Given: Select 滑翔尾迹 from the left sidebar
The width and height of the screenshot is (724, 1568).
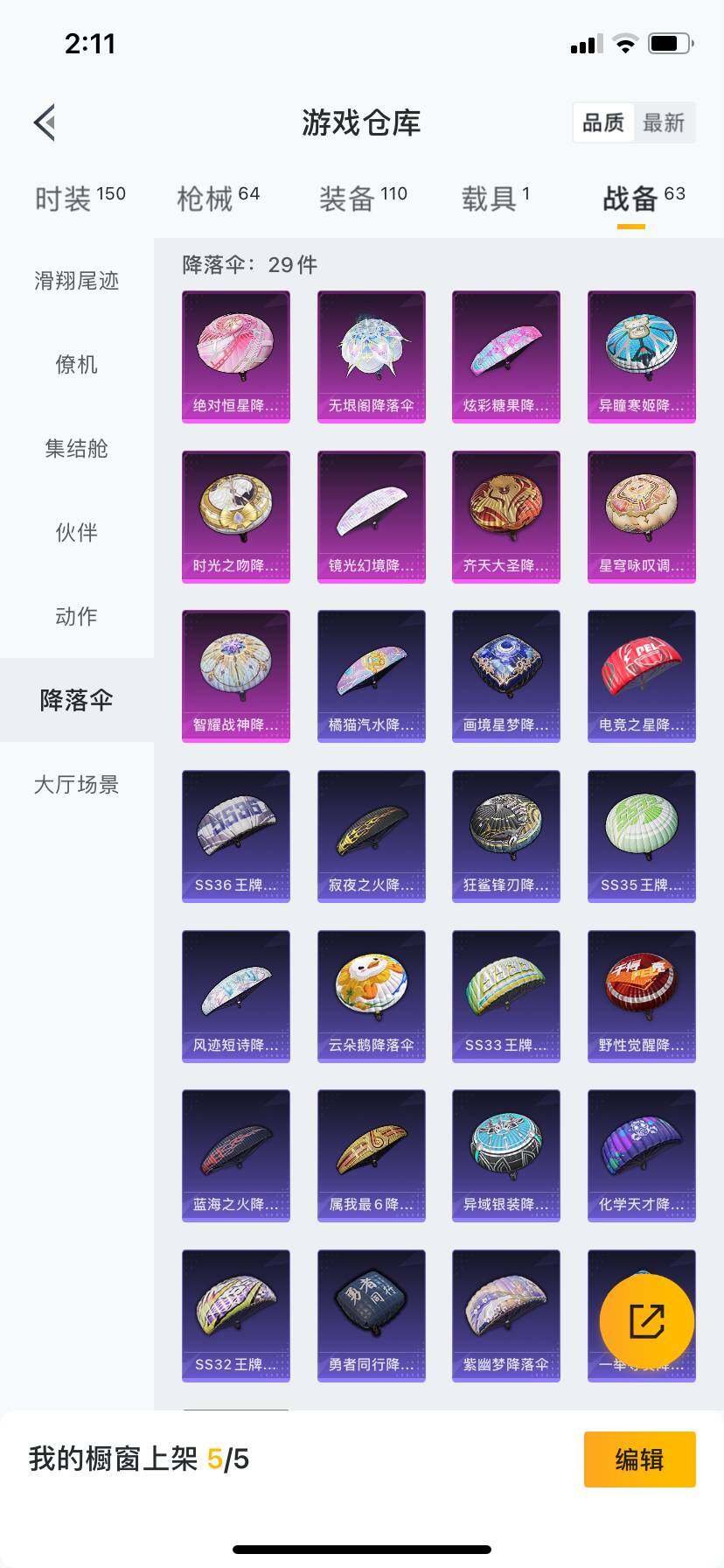Looking at the screenshot, I should pos(76,281).
